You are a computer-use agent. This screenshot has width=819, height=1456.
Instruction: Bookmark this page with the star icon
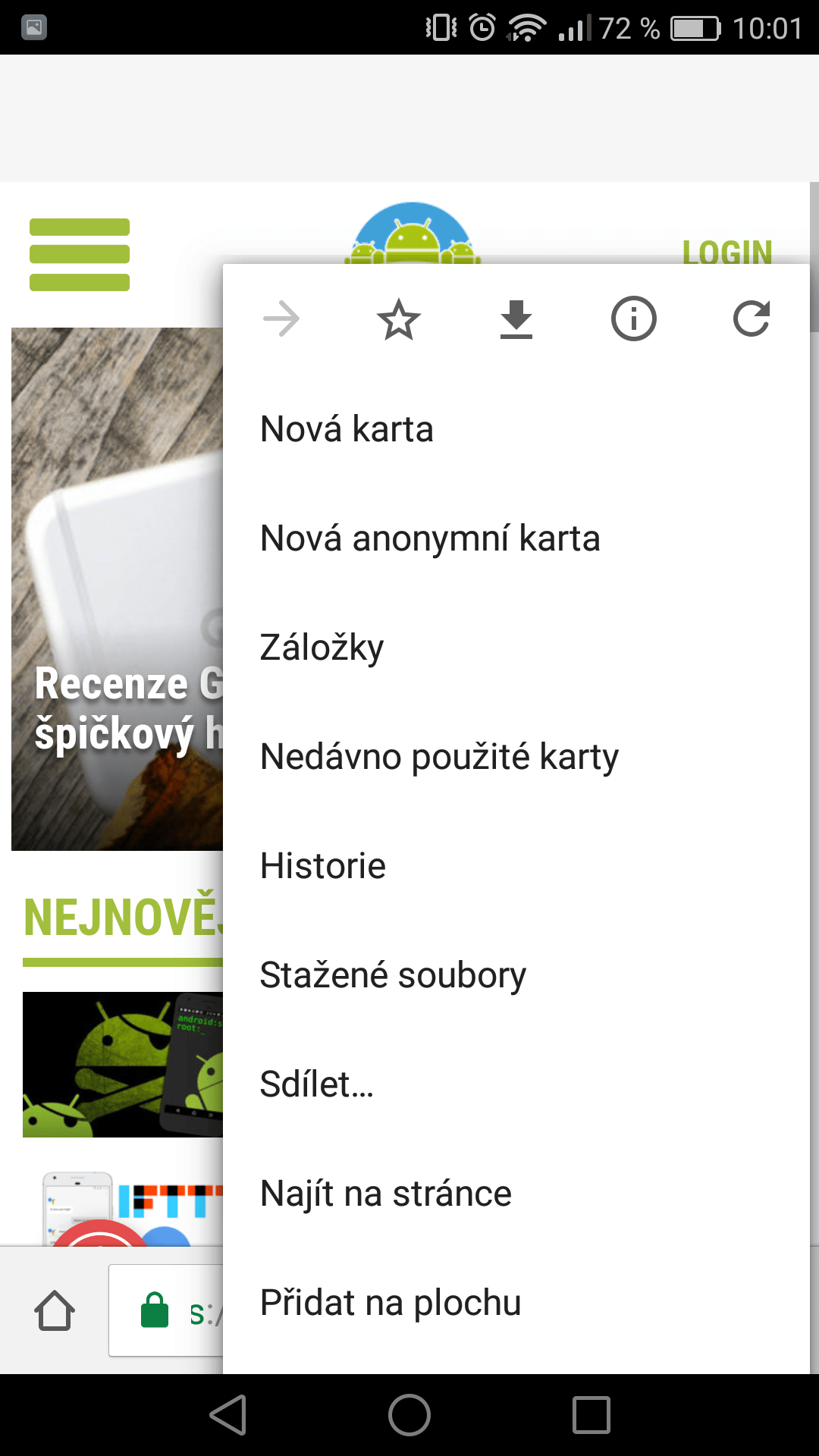(399, 319)
